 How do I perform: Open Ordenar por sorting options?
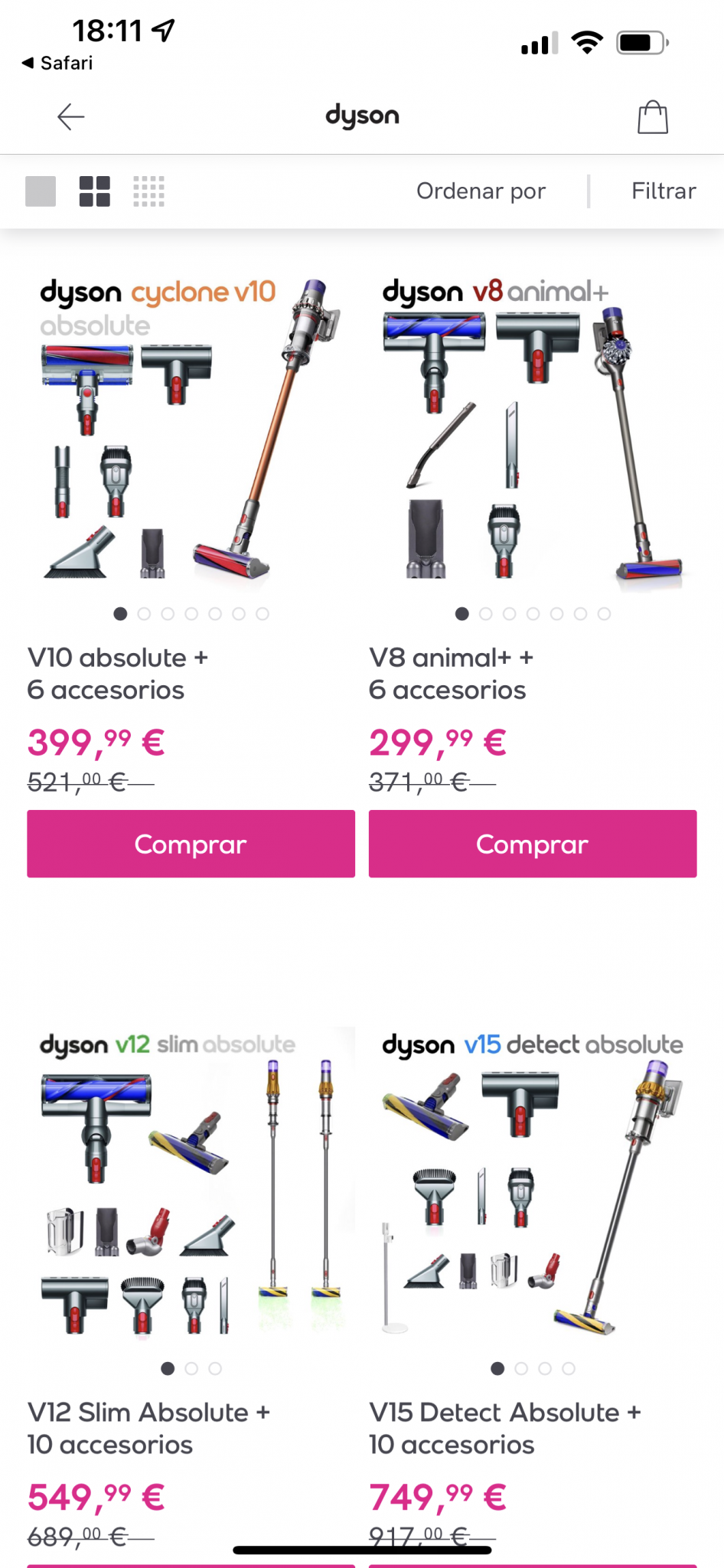coord(481,191)
